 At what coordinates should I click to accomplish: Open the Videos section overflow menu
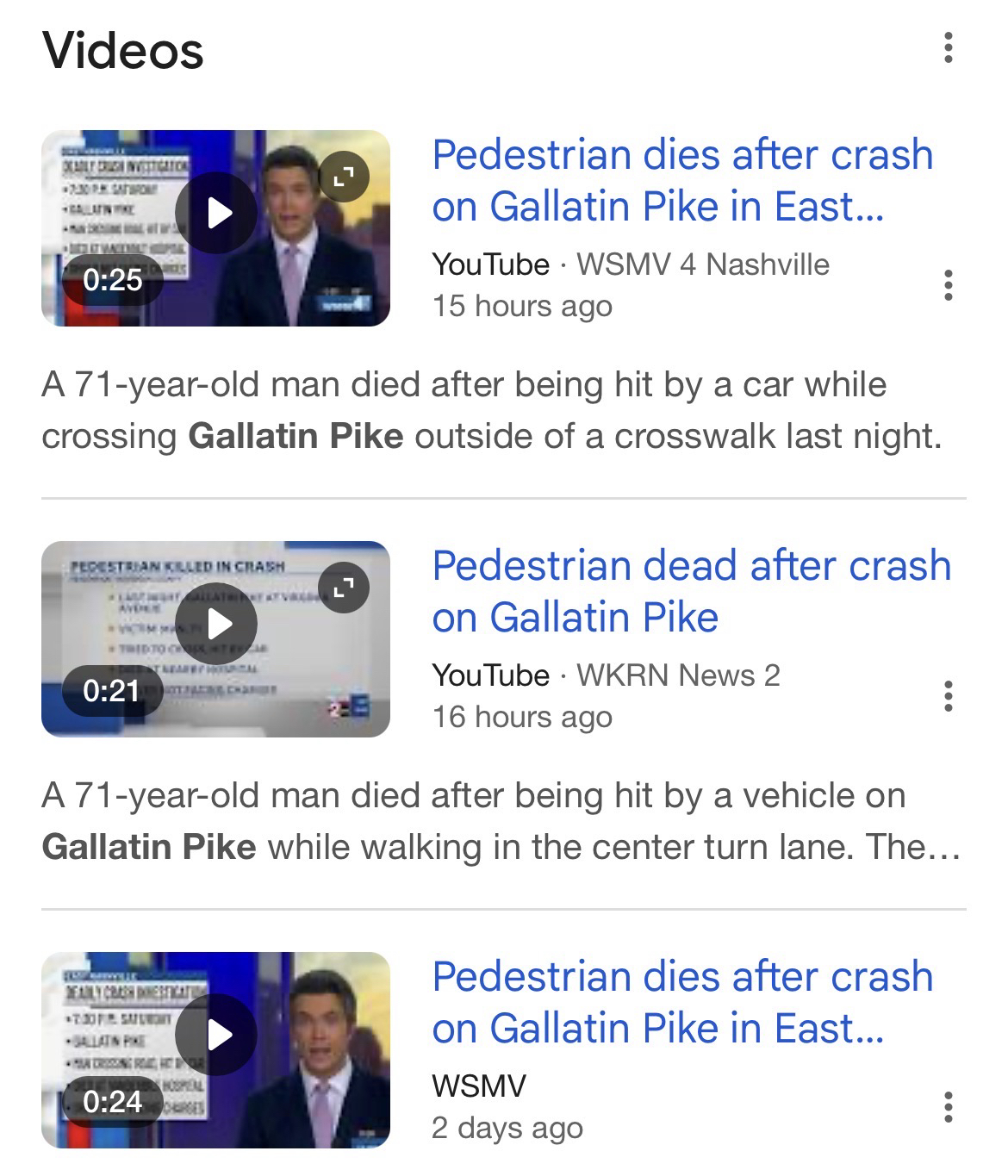948,48
